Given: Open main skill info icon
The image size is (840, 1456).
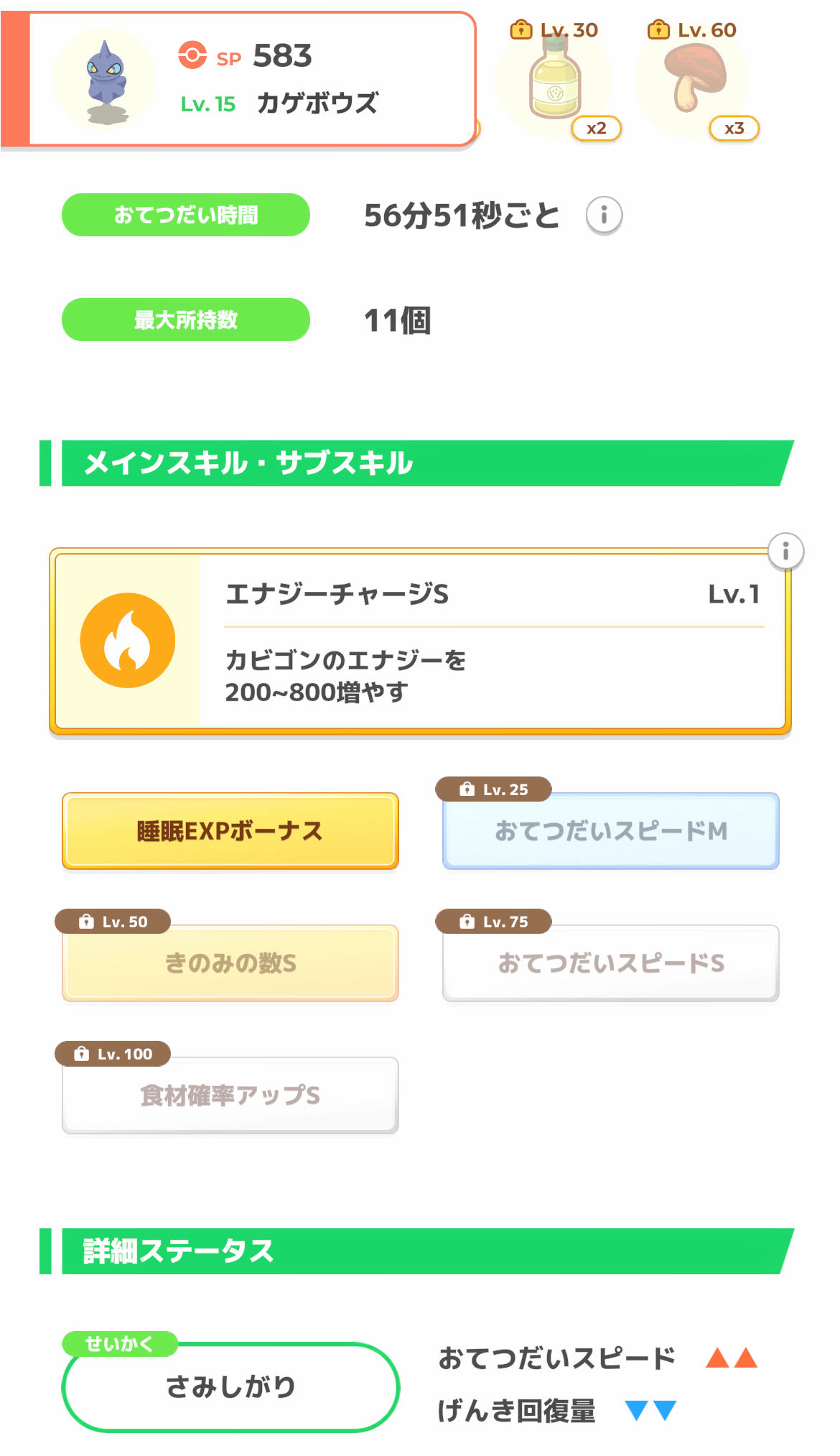Looking at the screenshot, I should pos(785,552).
